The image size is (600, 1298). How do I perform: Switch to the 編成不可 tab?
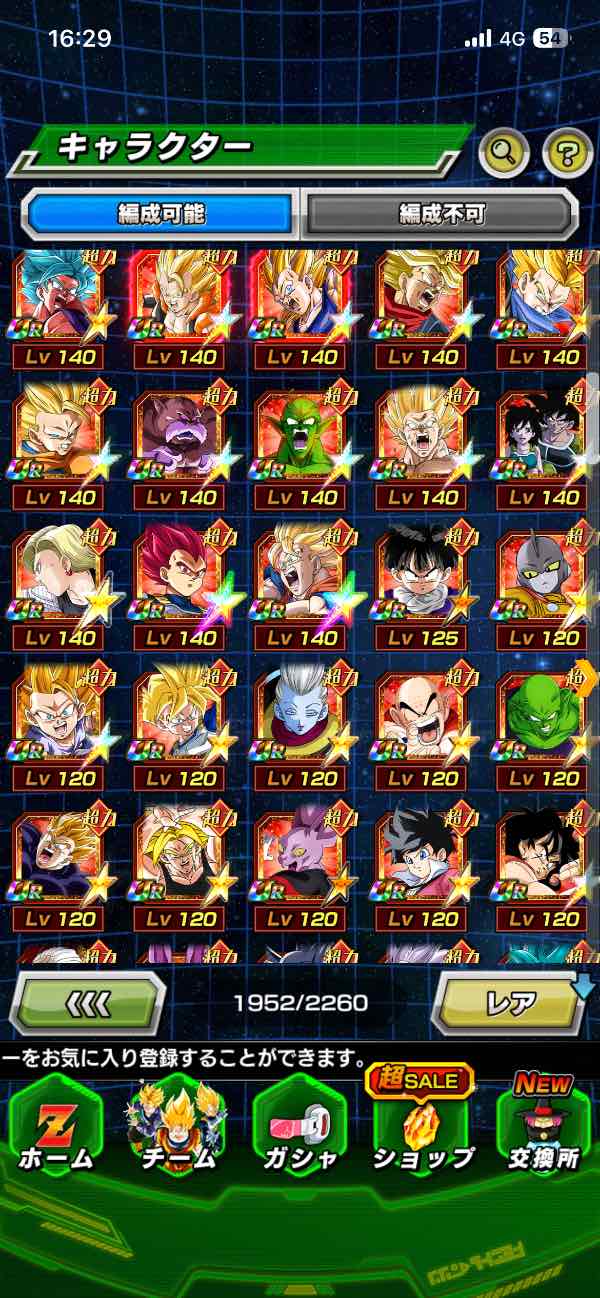(441, 214)
